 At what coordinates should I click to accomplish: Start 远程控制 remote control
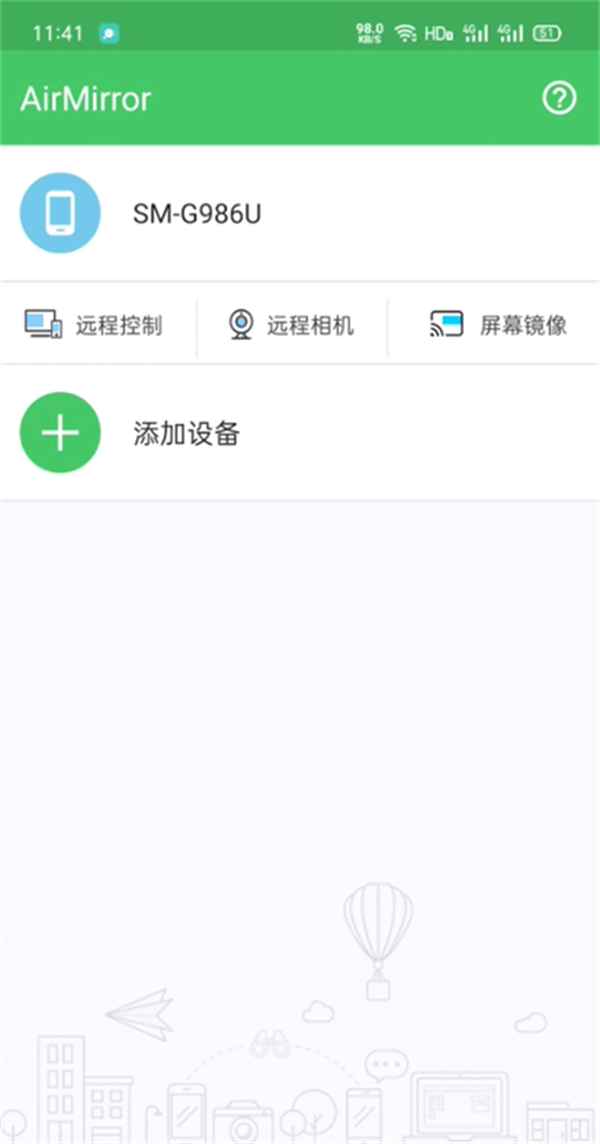point(94,325)
